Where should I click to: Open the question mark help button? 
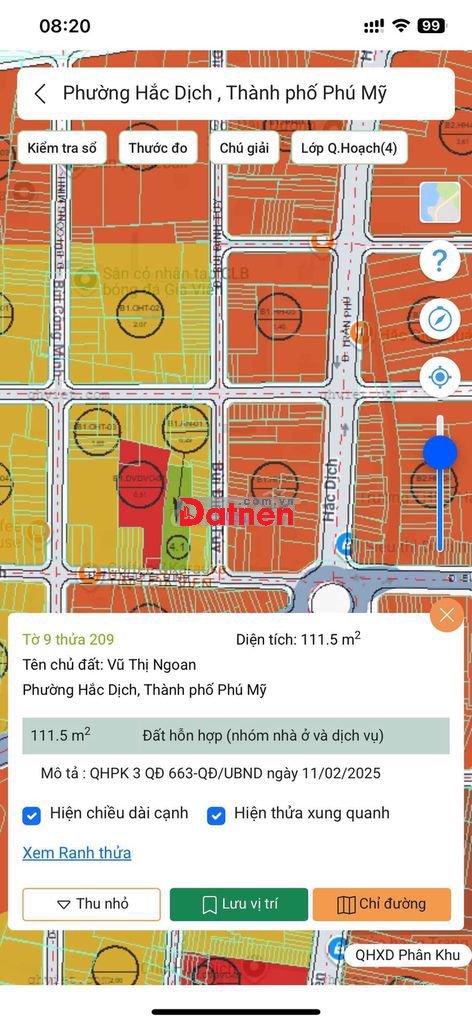point(440,261)
